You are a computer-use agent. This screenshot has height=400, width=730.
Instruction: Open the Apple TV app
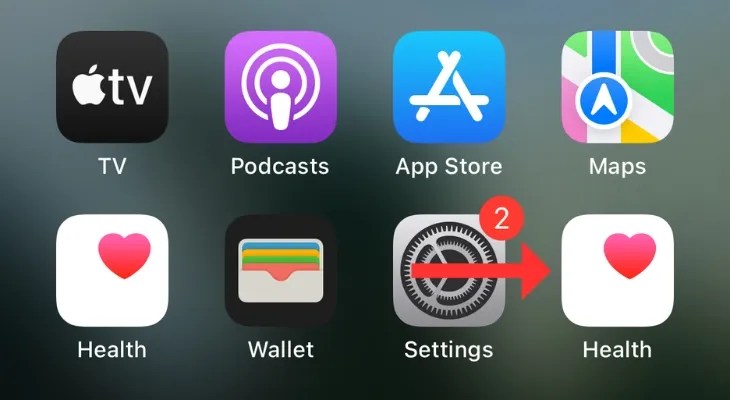112,86
